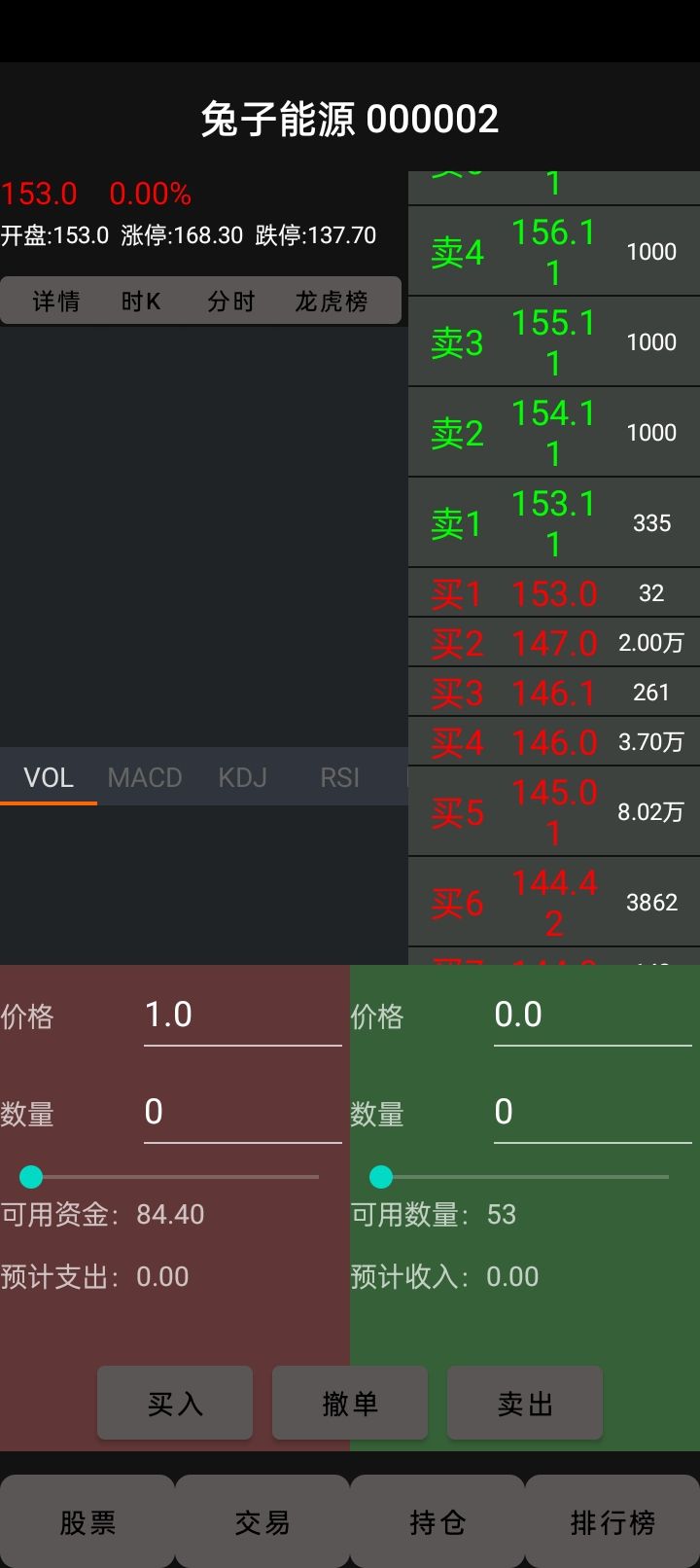
Task: Select the VOL indicator tab
Action: click(49, 777)
